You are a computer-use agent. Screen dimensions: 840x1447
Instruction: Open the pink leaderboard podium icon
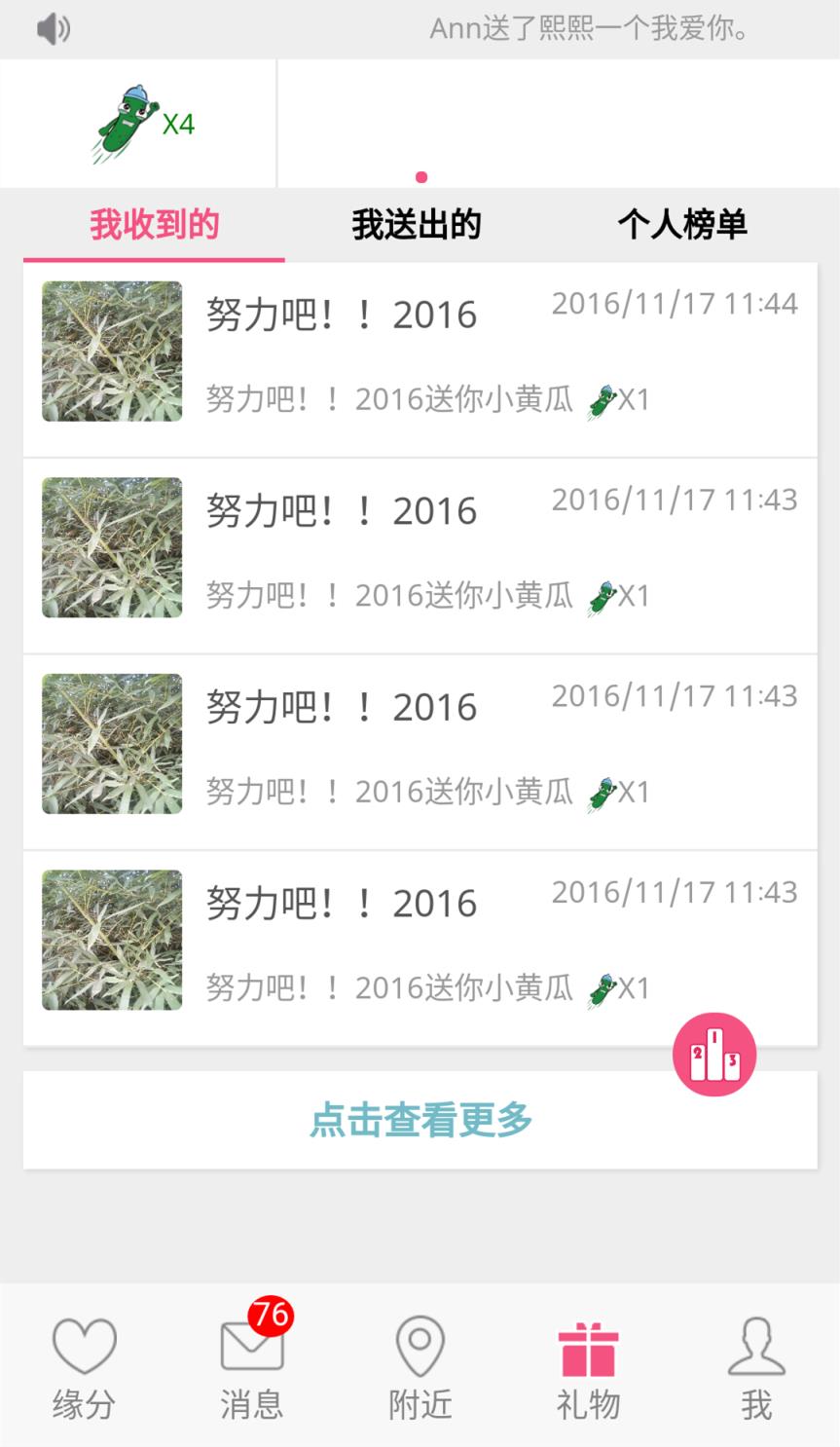713,1055
